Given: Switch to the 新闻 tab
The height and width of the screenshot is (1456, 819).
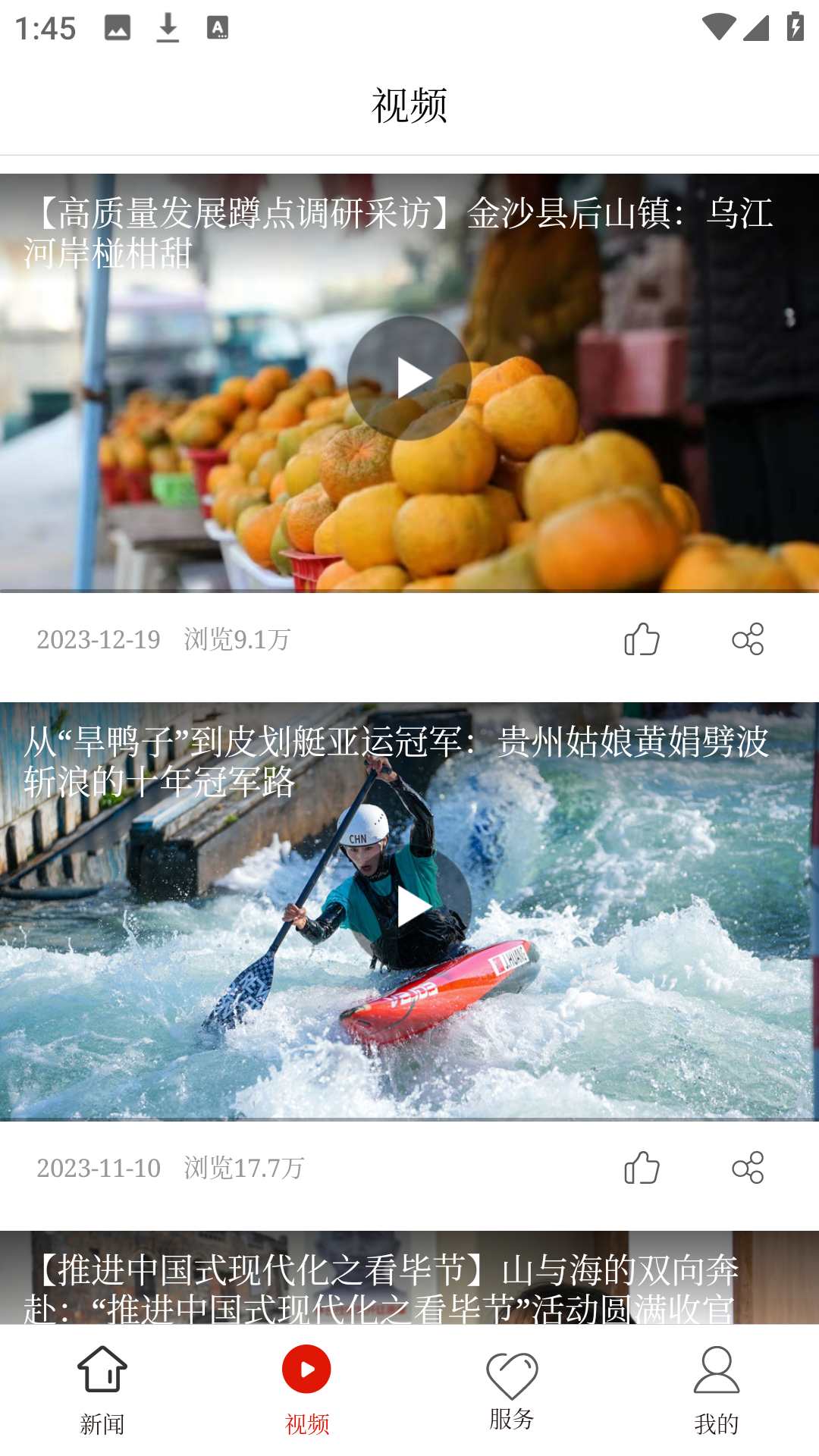Looking at the screenshot, I should click(102, 1403).
